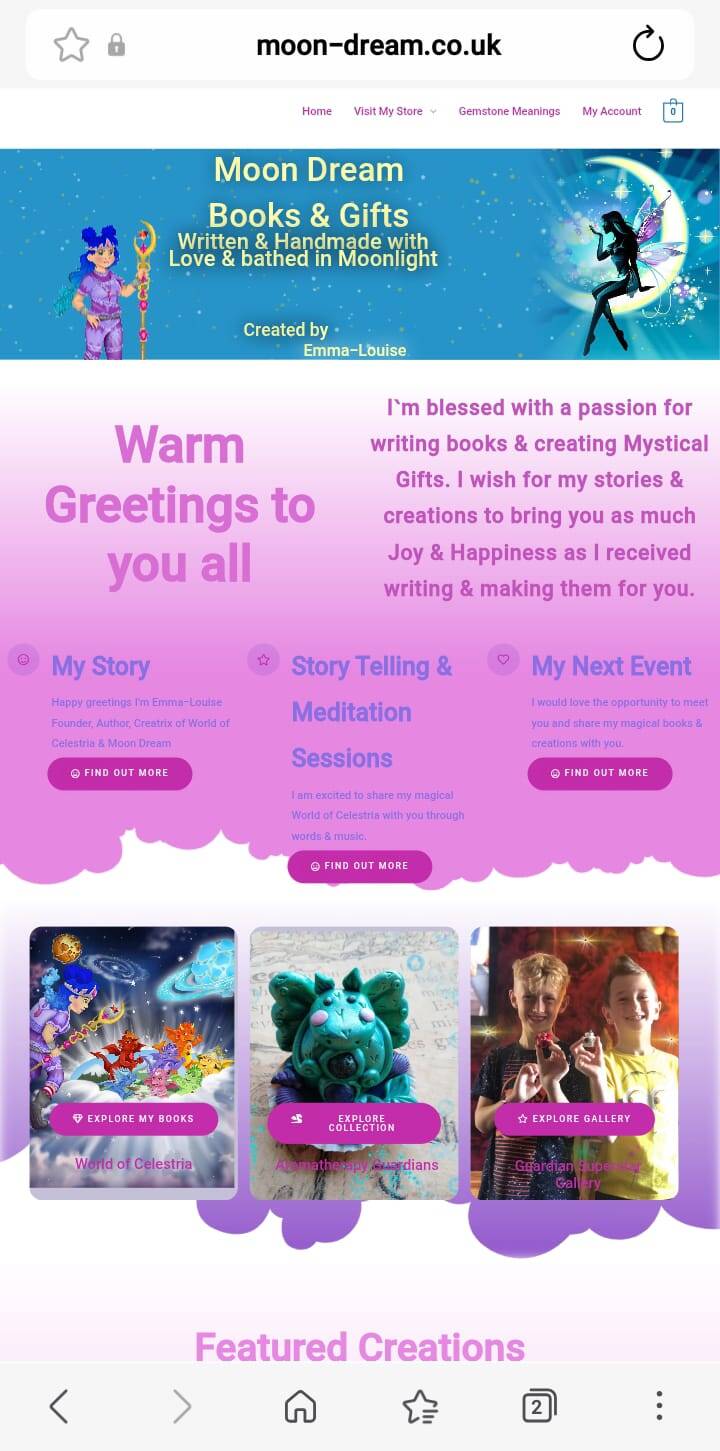
Task: Go back in the browser
Action: (x=59, y=1406)
